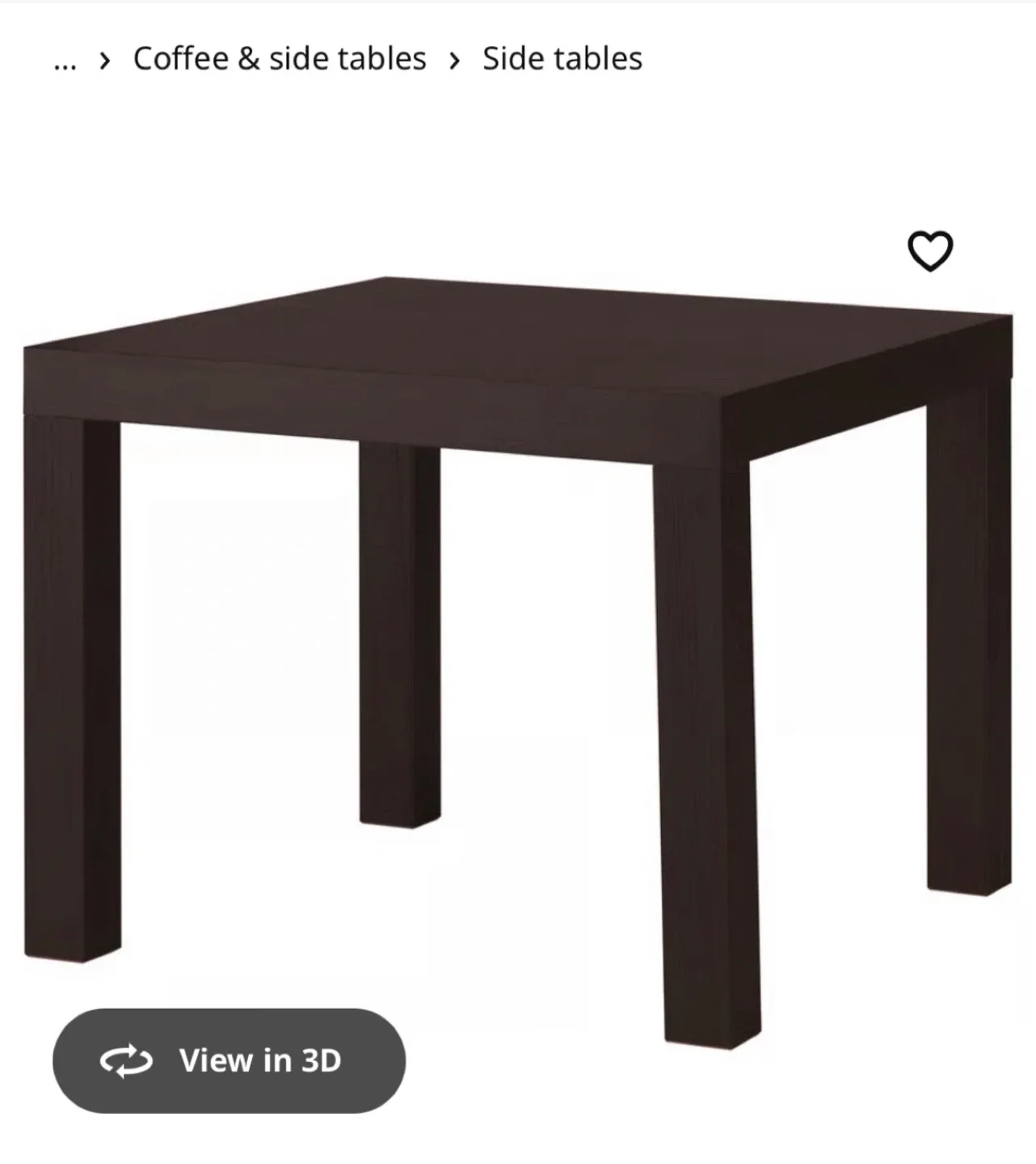
Task: Click the chevron after Coffee & side tables
Action: tap(457, 58)
